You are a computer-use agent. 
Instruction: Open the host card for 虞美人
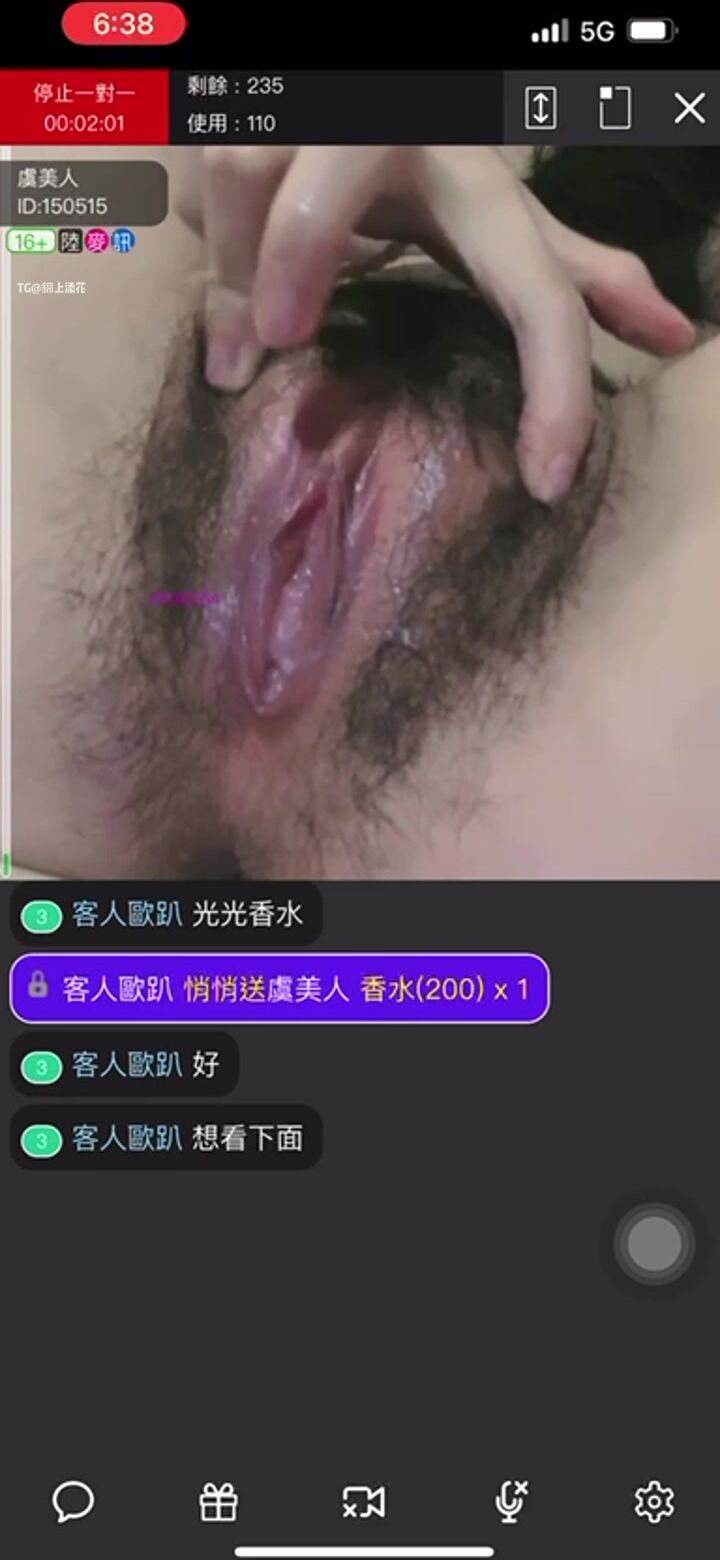(x=84, y=193)
